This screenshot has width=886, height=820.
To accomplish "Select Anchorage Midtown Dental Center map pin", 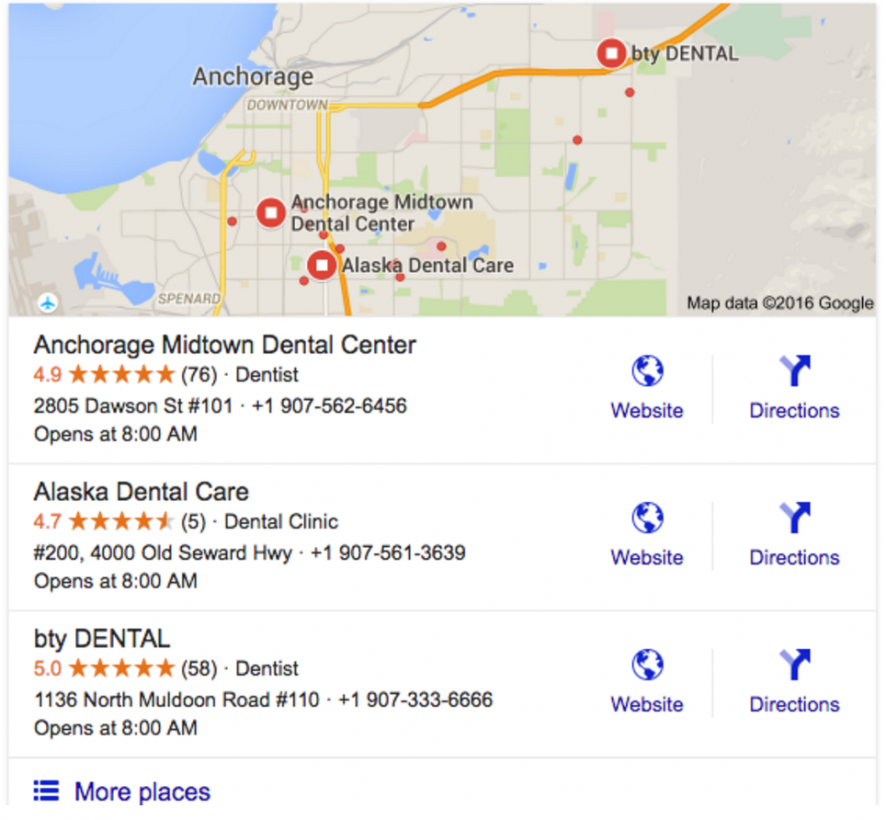I will (x=270, y=212).
